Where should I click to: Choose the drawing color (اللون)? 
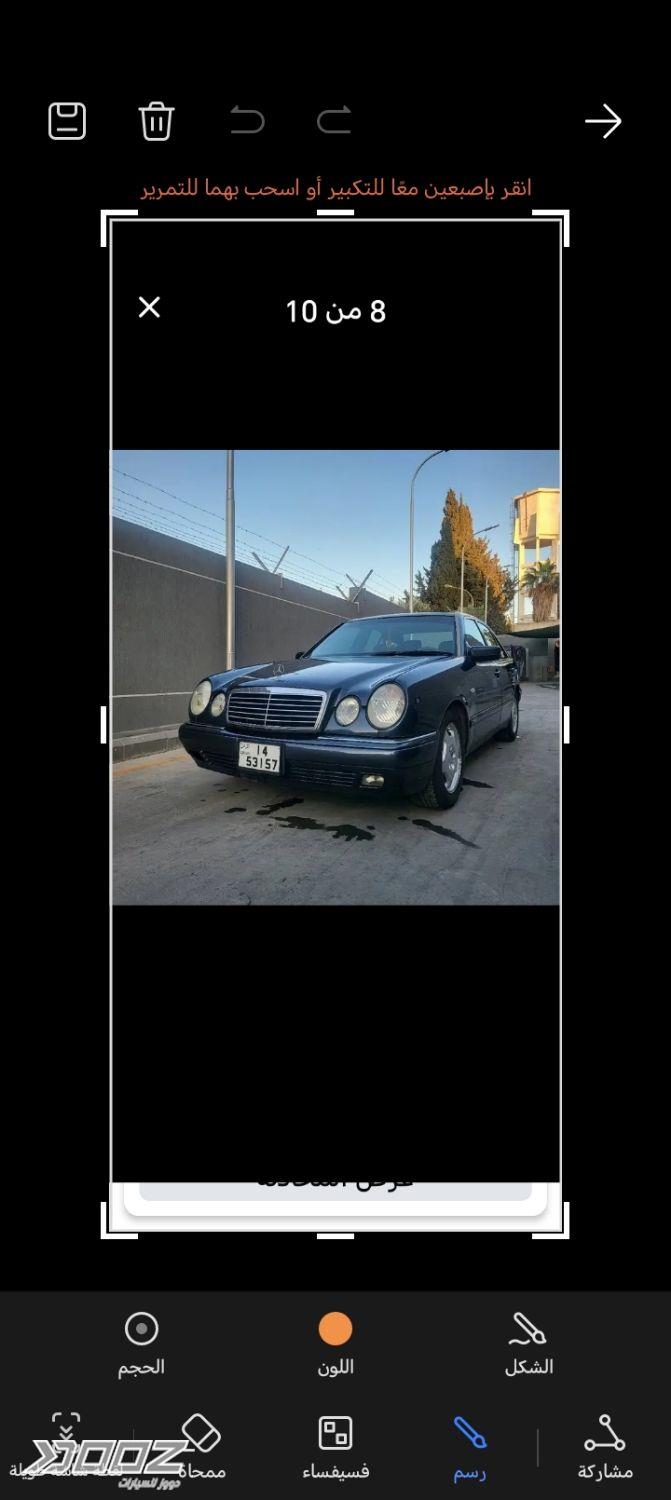pos(335,1342)
